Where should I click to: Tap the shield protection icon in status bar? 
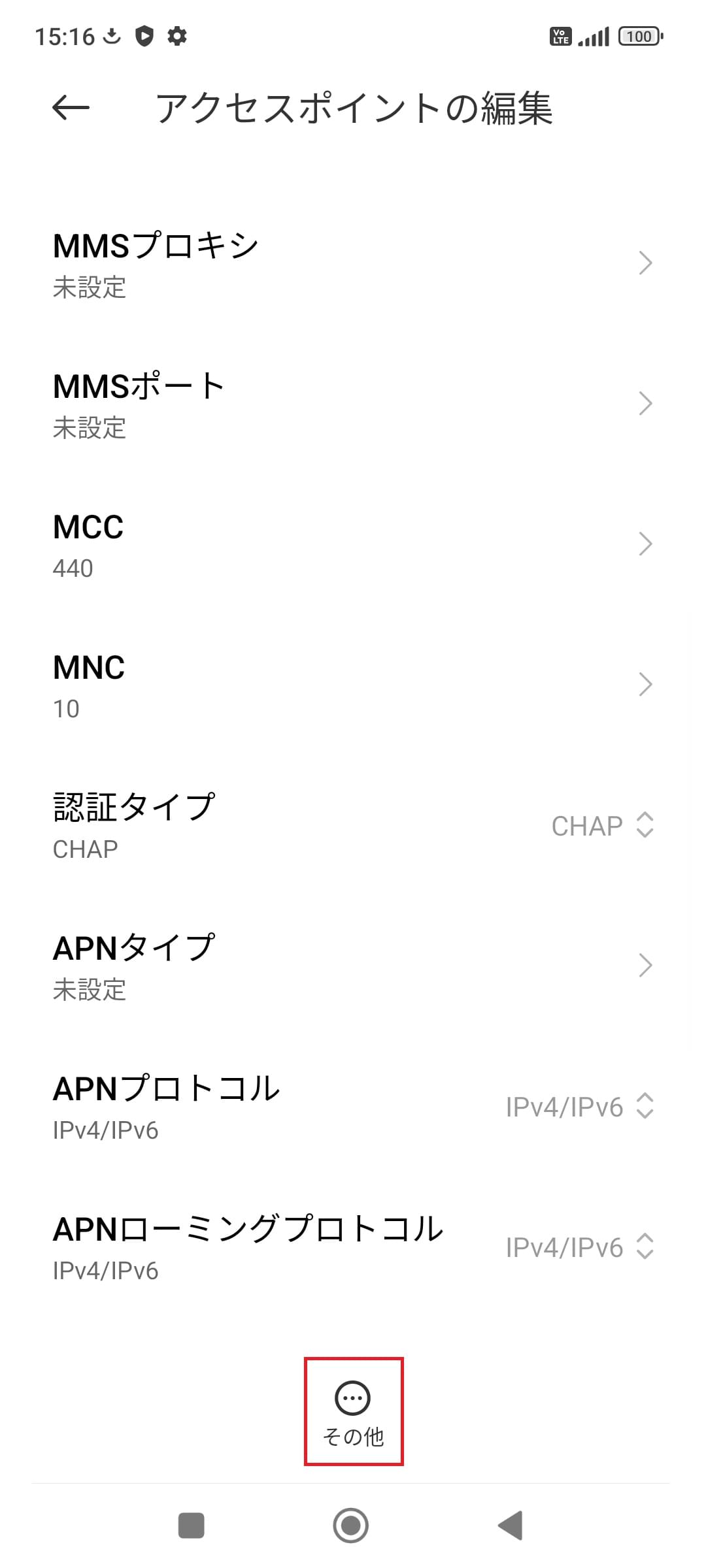click(143, 37)
